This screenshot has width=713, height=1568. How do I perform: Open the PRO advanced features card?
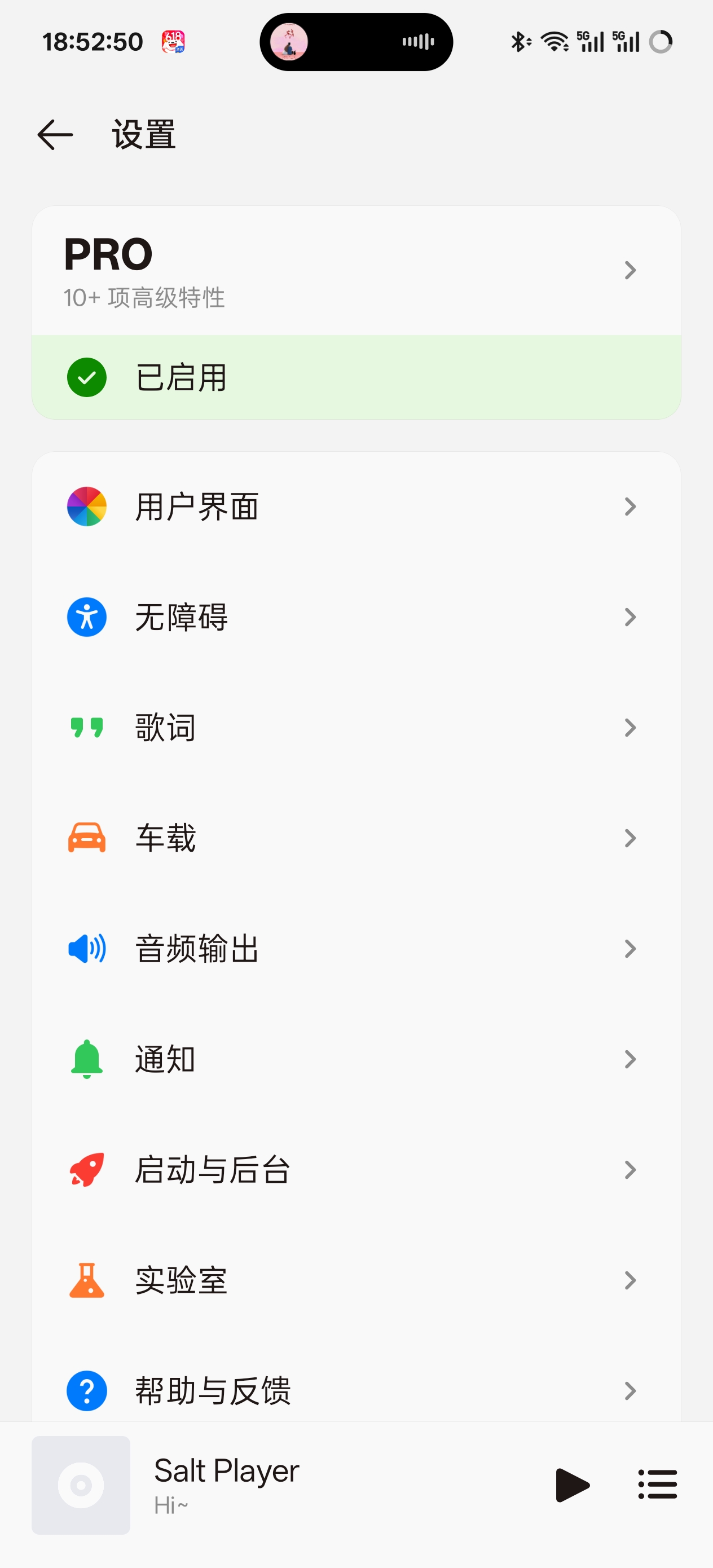pyautogui.click(x=356, y=270)
